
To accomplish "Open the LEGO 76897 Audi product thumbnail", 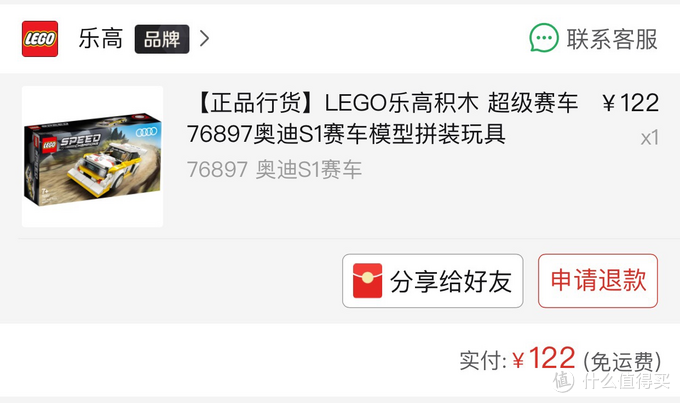I will 92,156.
